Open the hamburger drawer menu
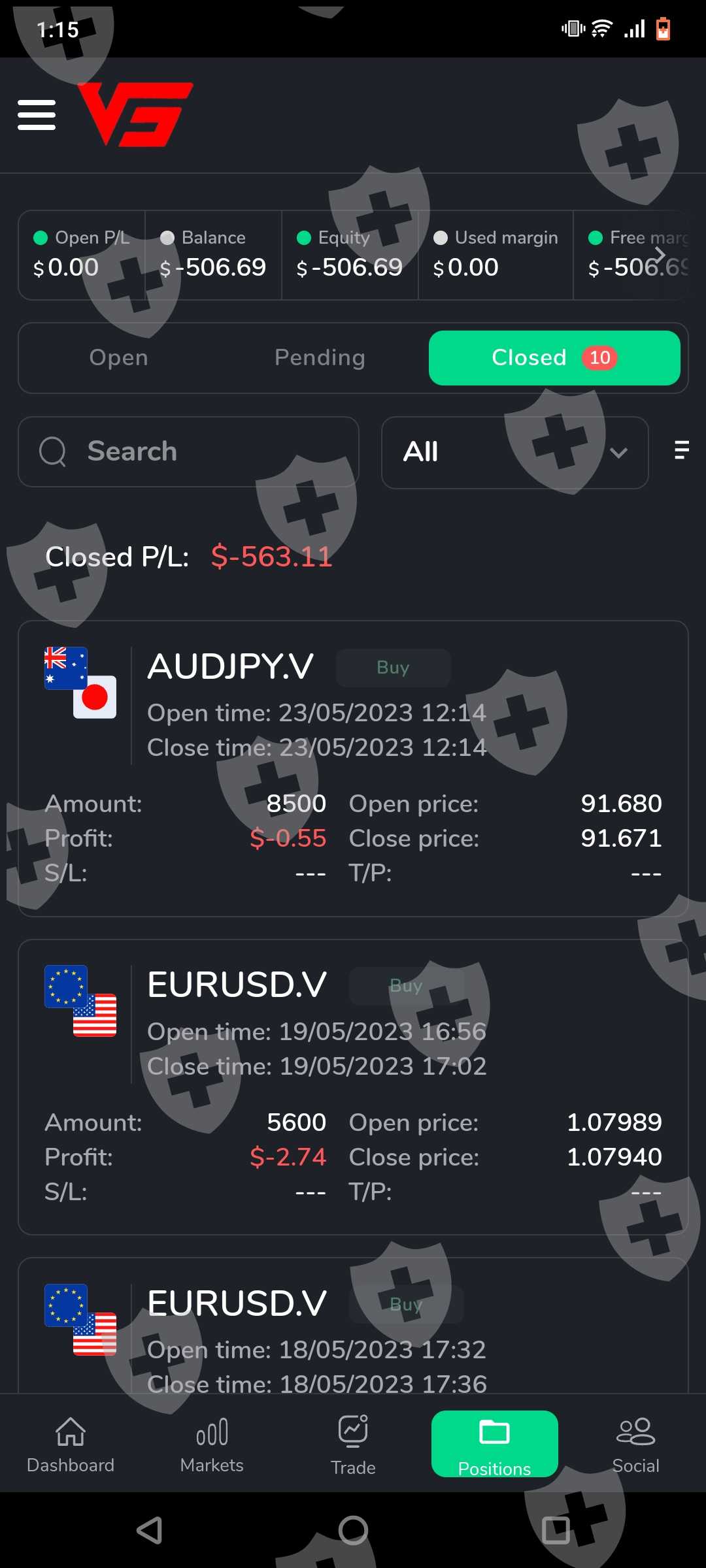Image resolution: width=706 pixels, height=1568 pixels. [37, 115]
